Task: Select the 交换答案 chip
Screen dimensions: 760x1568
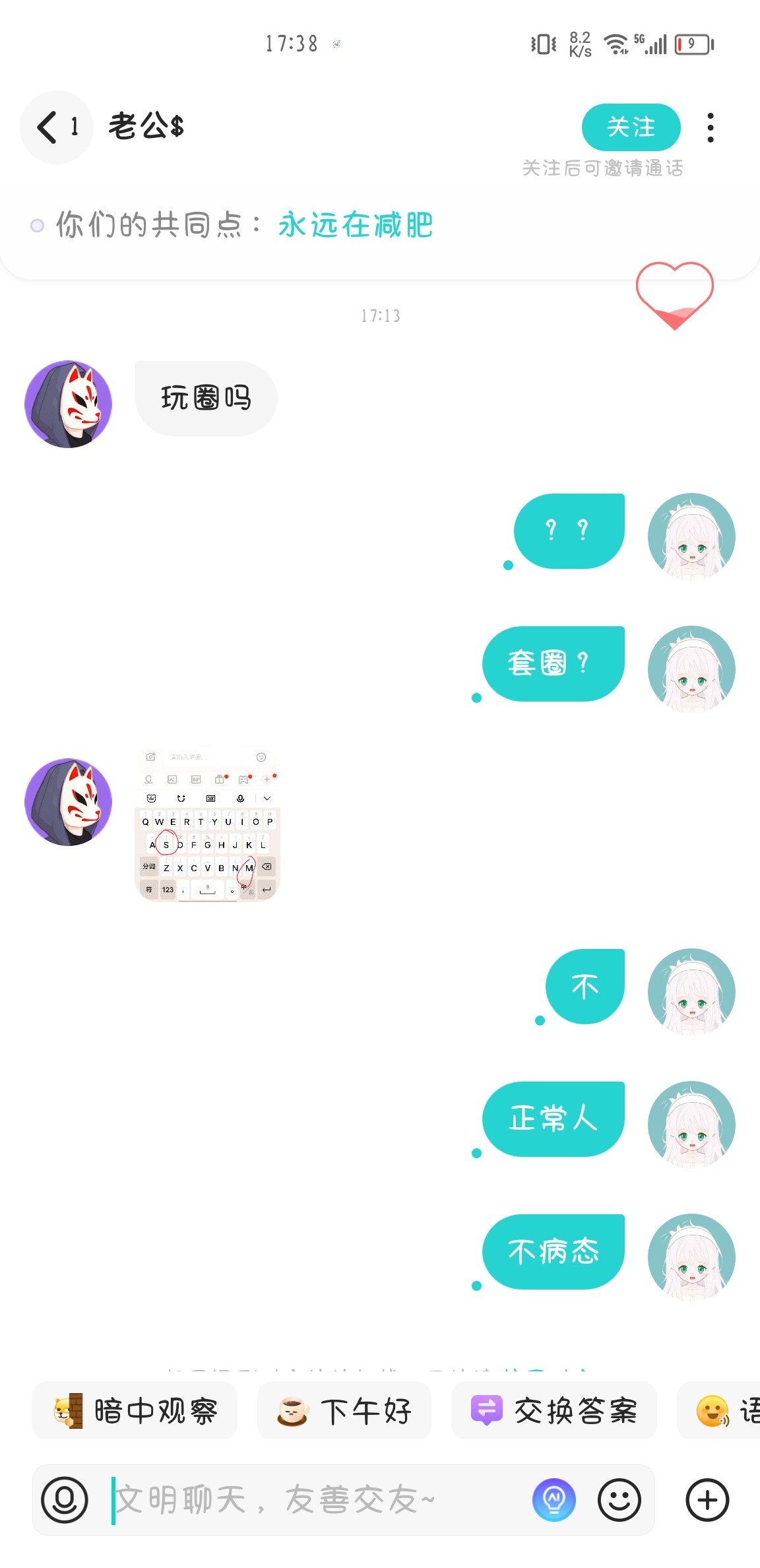Action: pyautogui.click(x=554, y=1411)
